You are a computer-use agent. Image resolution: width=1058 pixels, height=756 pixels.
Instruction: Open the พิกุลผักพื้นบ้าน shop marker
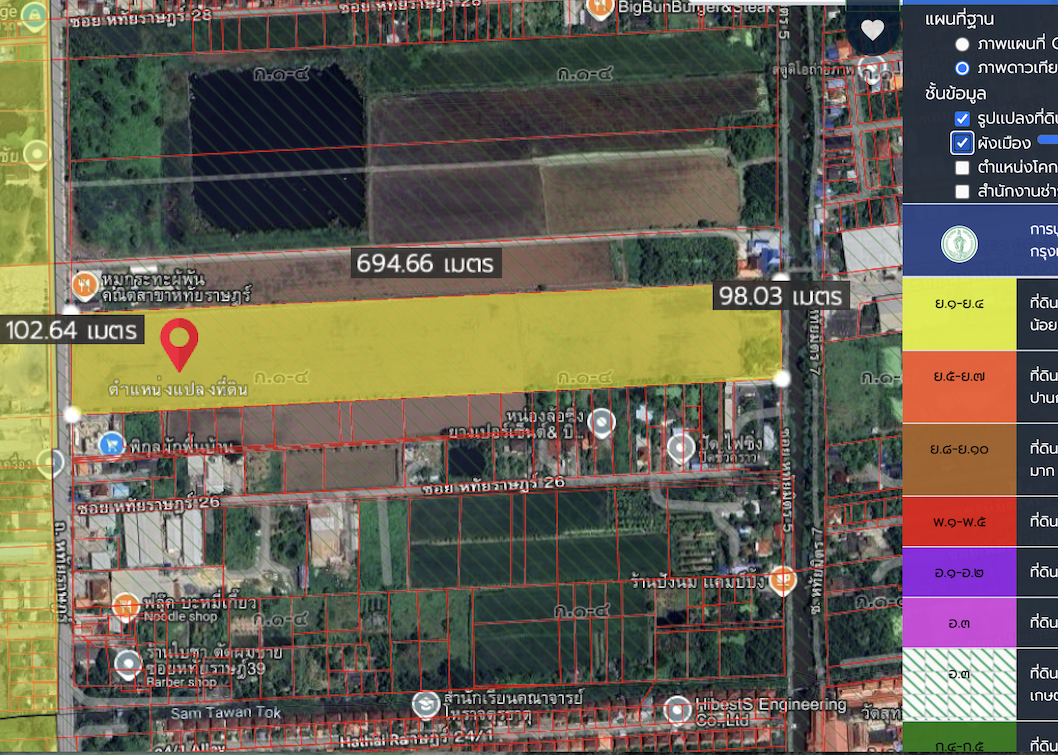(x=111, y=445)
